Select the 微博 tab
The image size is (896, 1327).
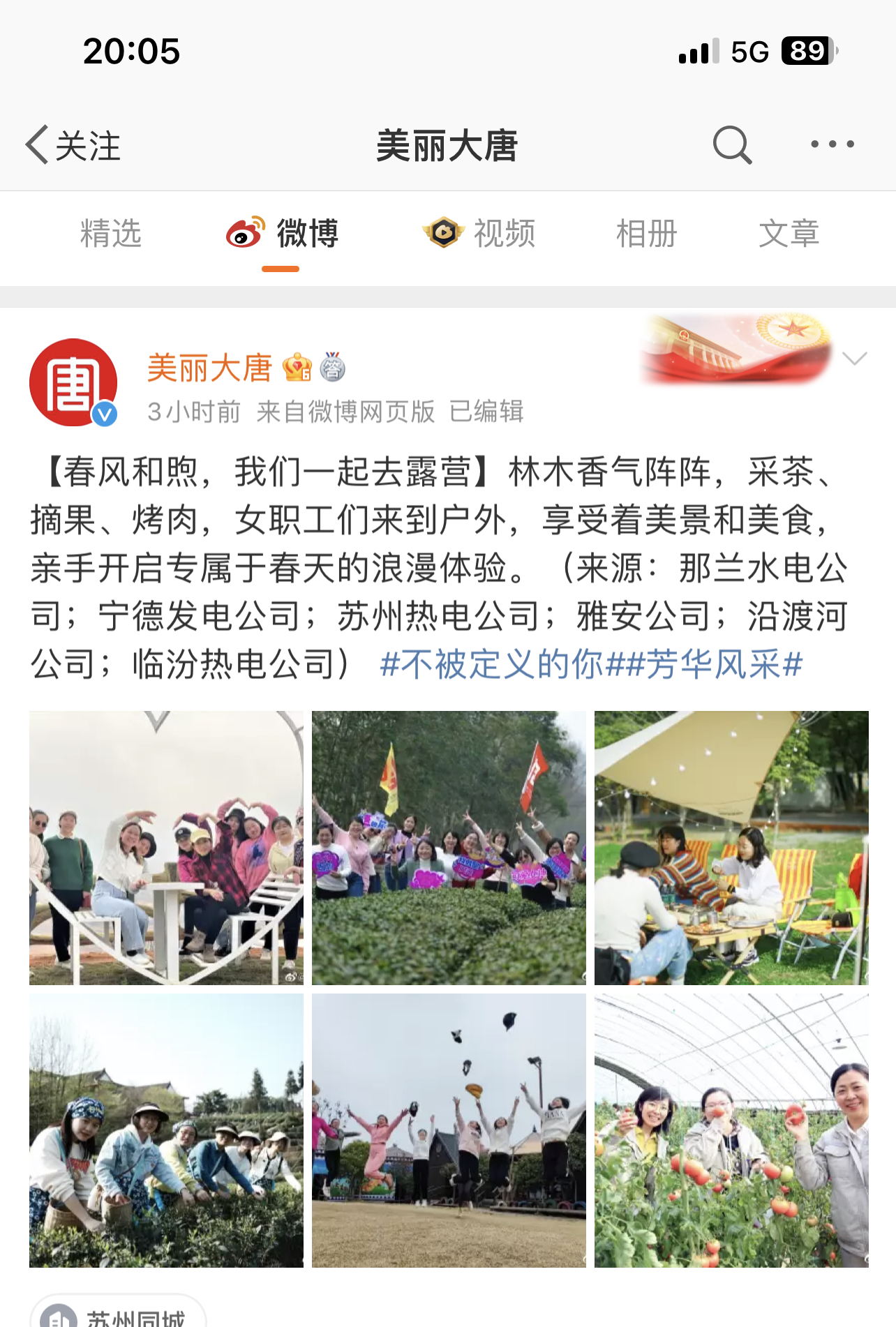tap(282, 233)
